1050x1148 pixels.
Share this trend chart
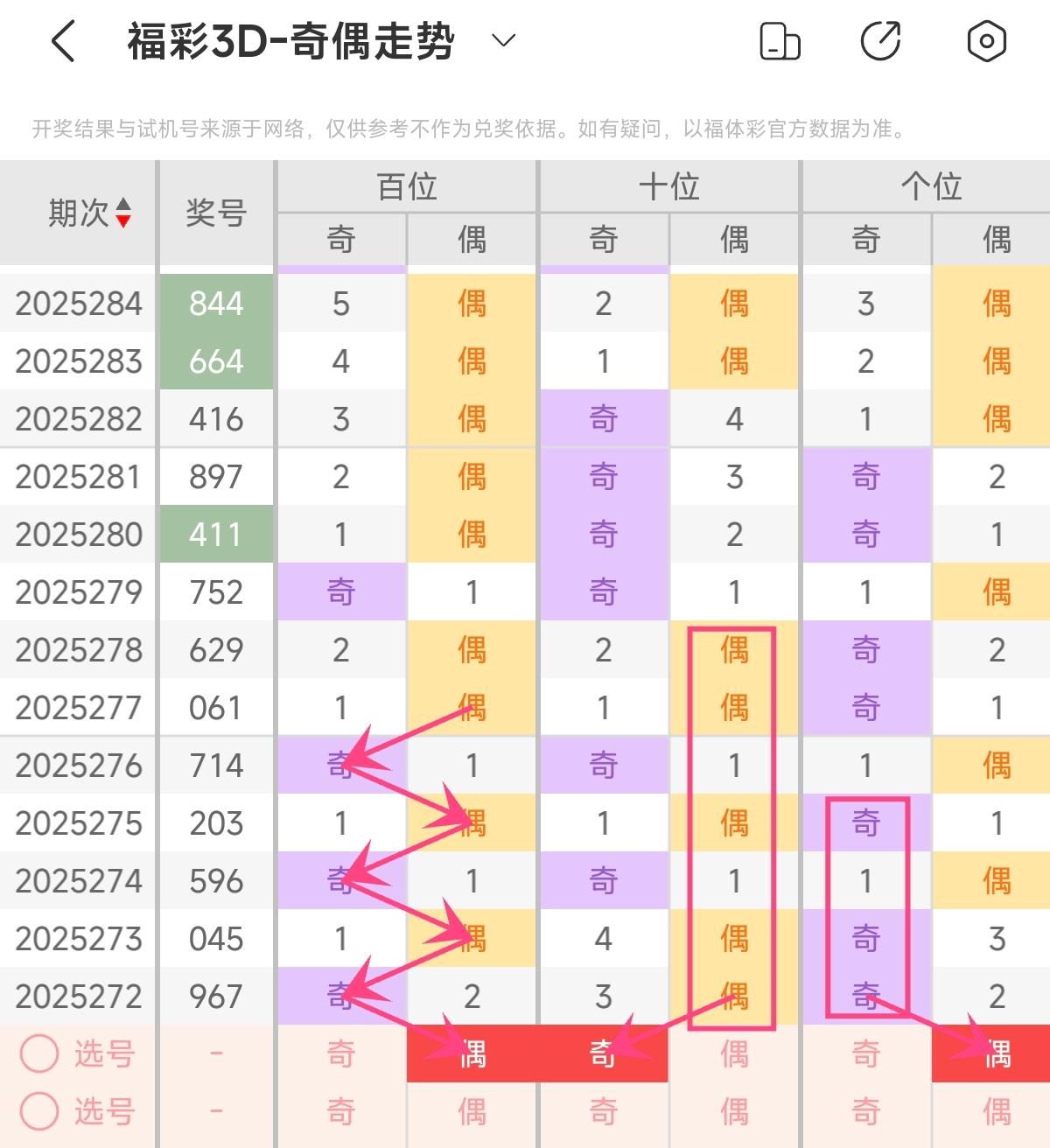point(881,41)
